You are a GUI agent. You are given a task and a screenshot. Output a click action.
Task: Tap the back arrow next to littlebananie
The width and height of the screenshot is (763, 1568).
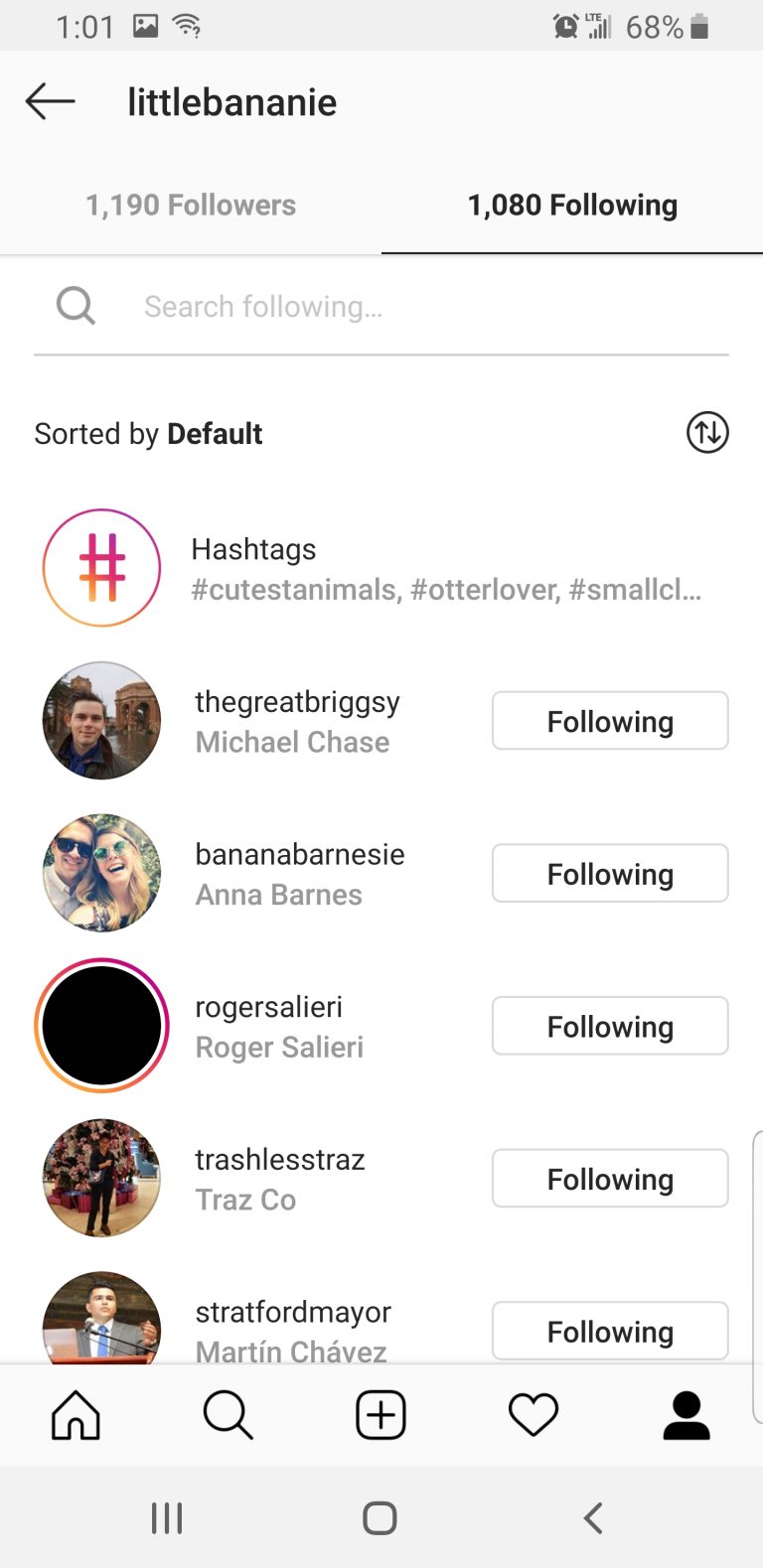click(x=49, y=100)
